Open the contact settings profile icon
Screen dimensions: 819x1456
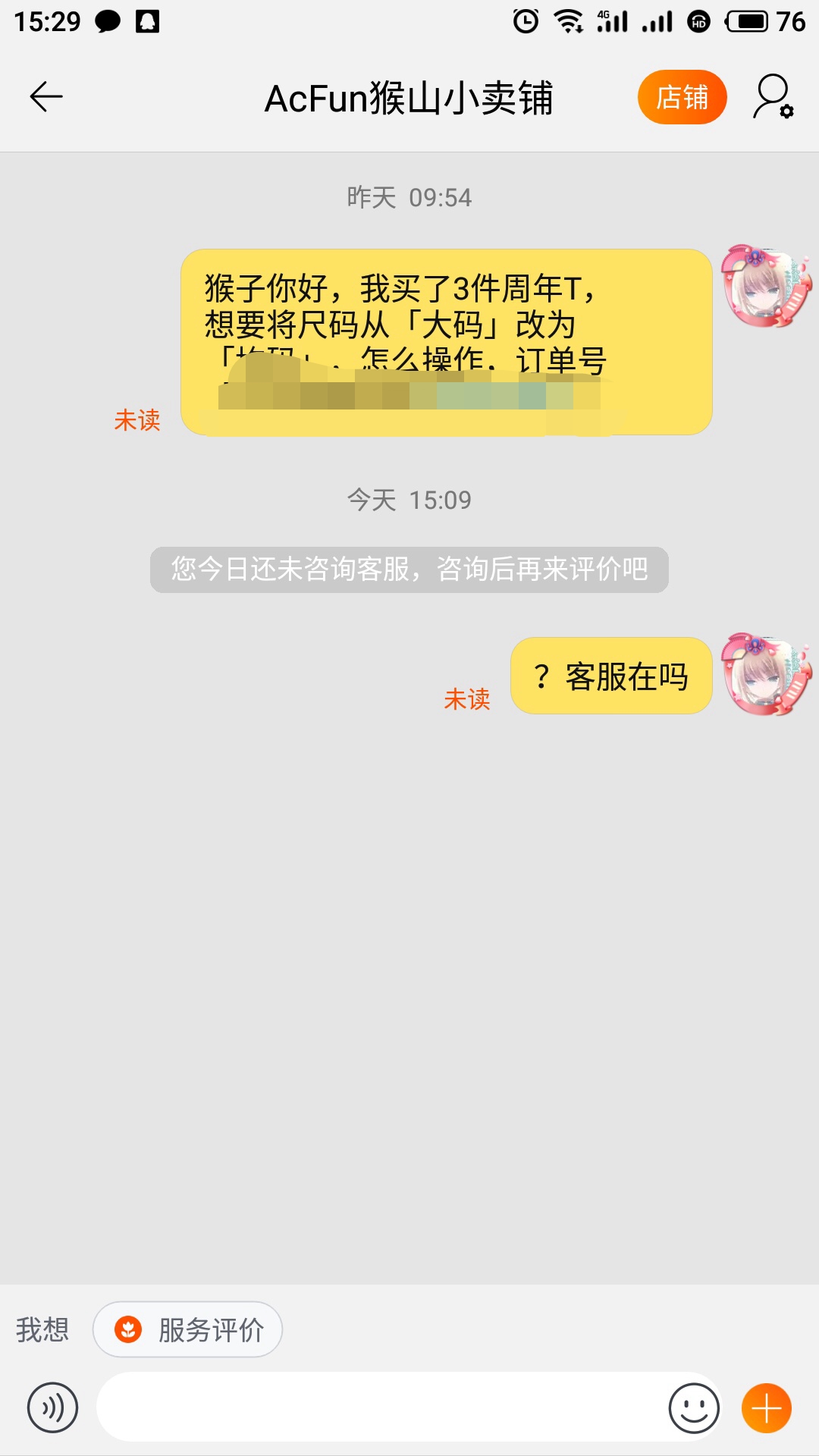pyautogui.click(x=773, y=97)
